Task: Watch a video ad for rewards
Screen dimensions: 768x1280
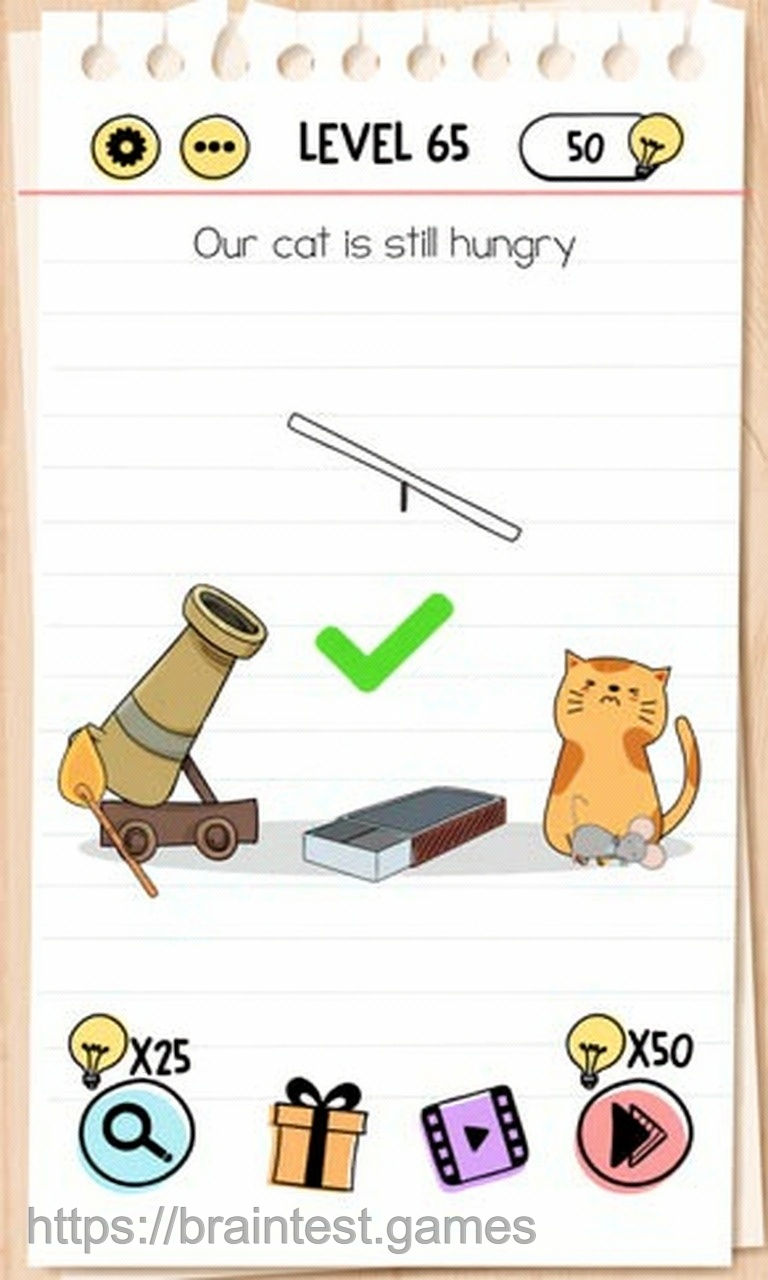Action: pos(474,1136)
